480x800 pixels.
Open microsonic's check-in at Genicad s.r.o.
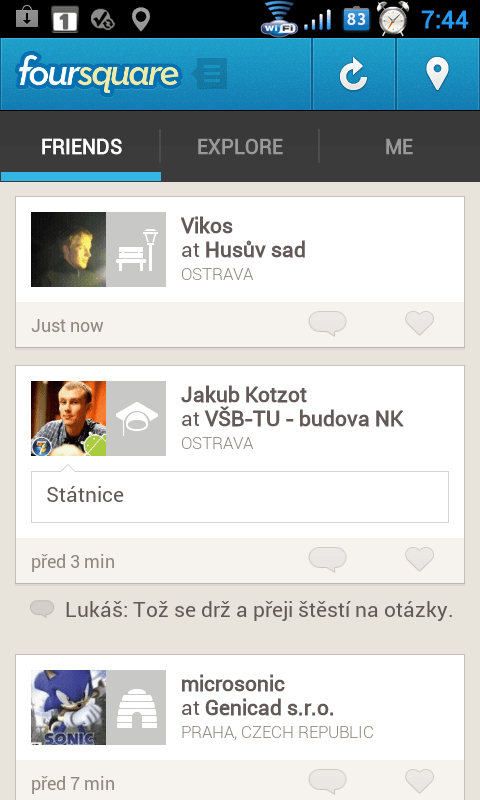click(240, 708)
